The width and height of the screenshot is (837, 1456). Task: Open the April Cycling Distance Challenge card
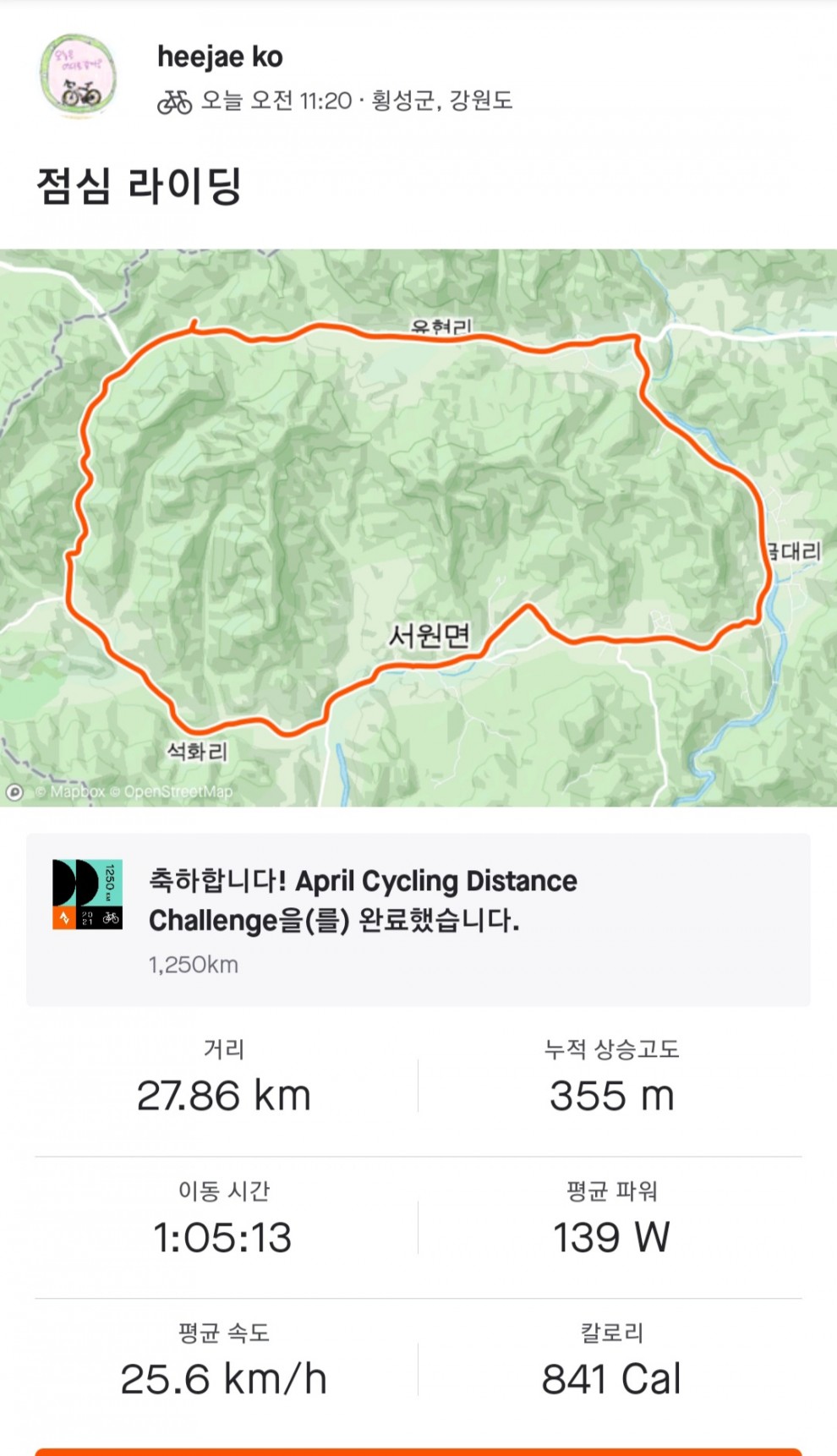[418, 919]
